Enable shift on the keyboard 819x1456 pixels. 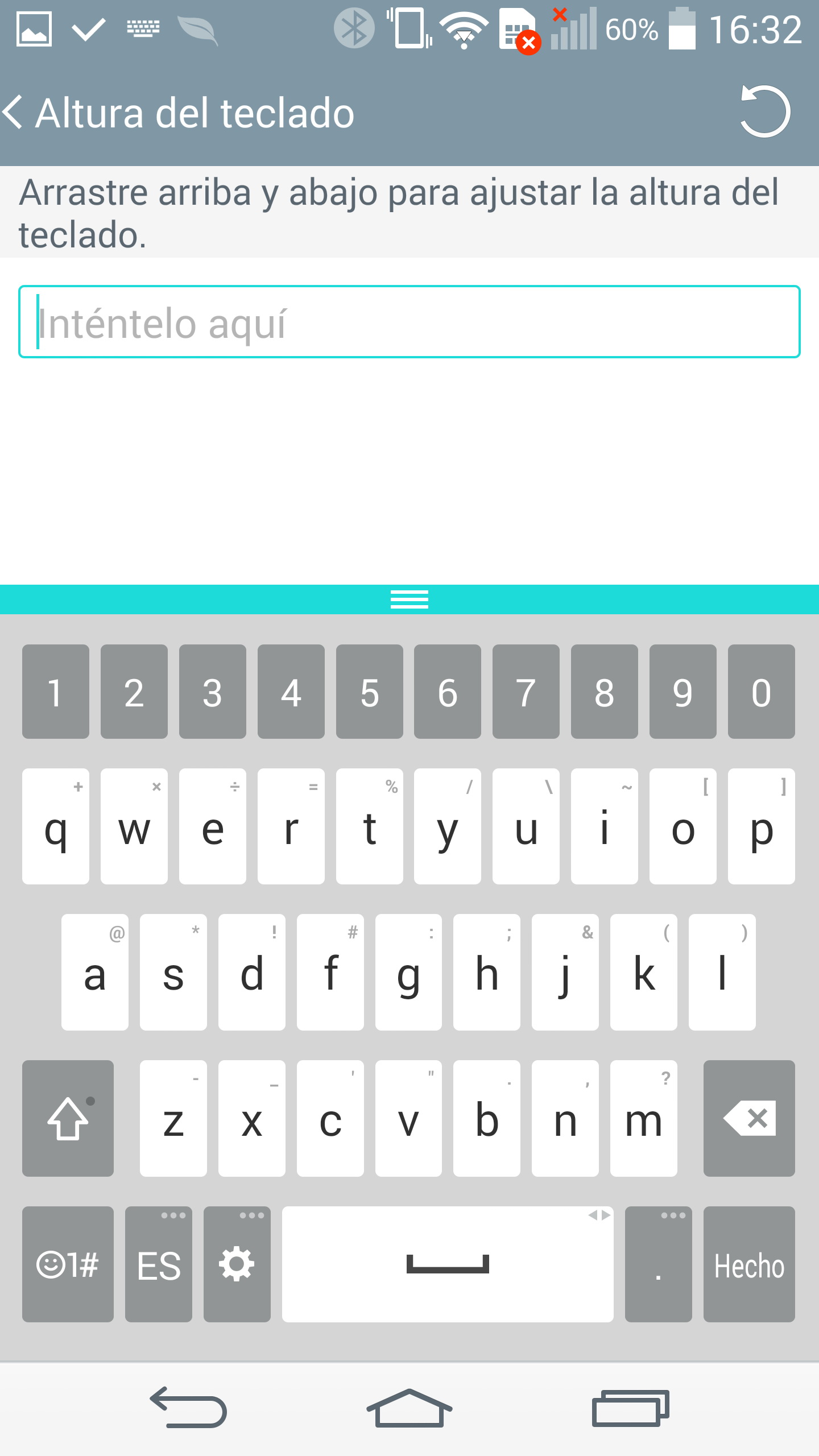[68, 1118]
